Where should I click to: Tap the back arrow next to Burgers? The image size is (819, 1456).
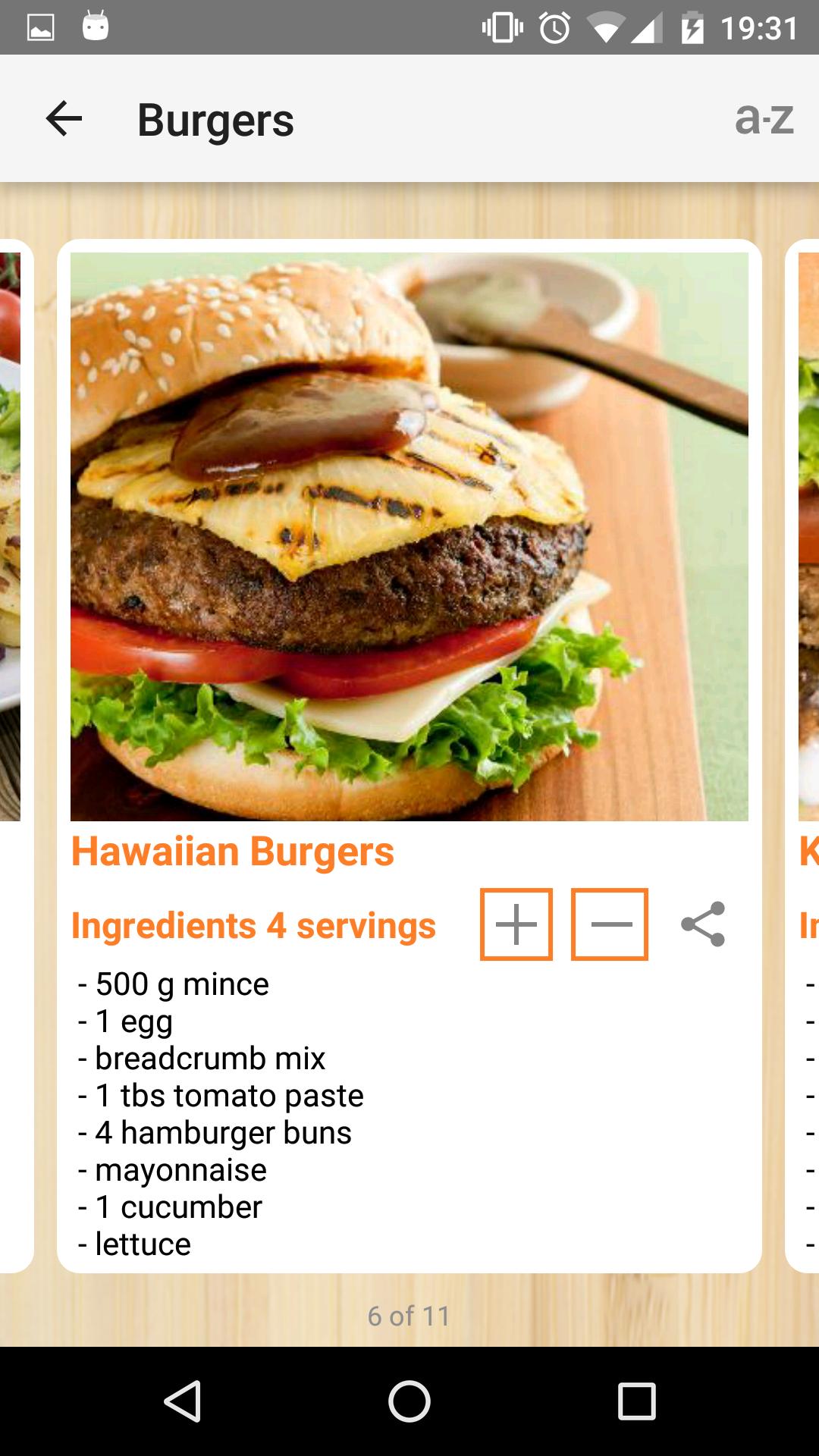[x=64, y=119]
